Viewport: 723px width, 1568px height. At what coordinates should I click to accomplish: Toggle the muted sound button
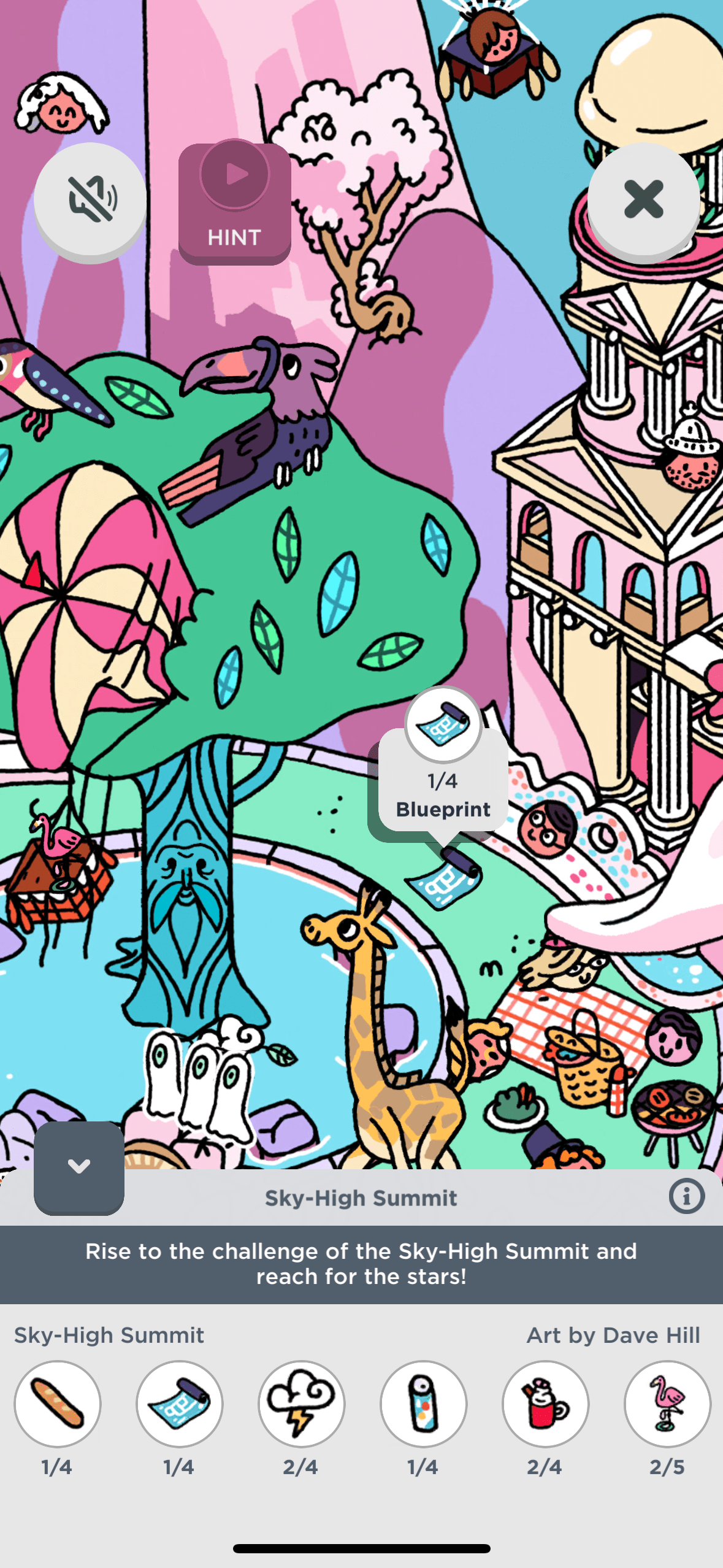(90, 199)
